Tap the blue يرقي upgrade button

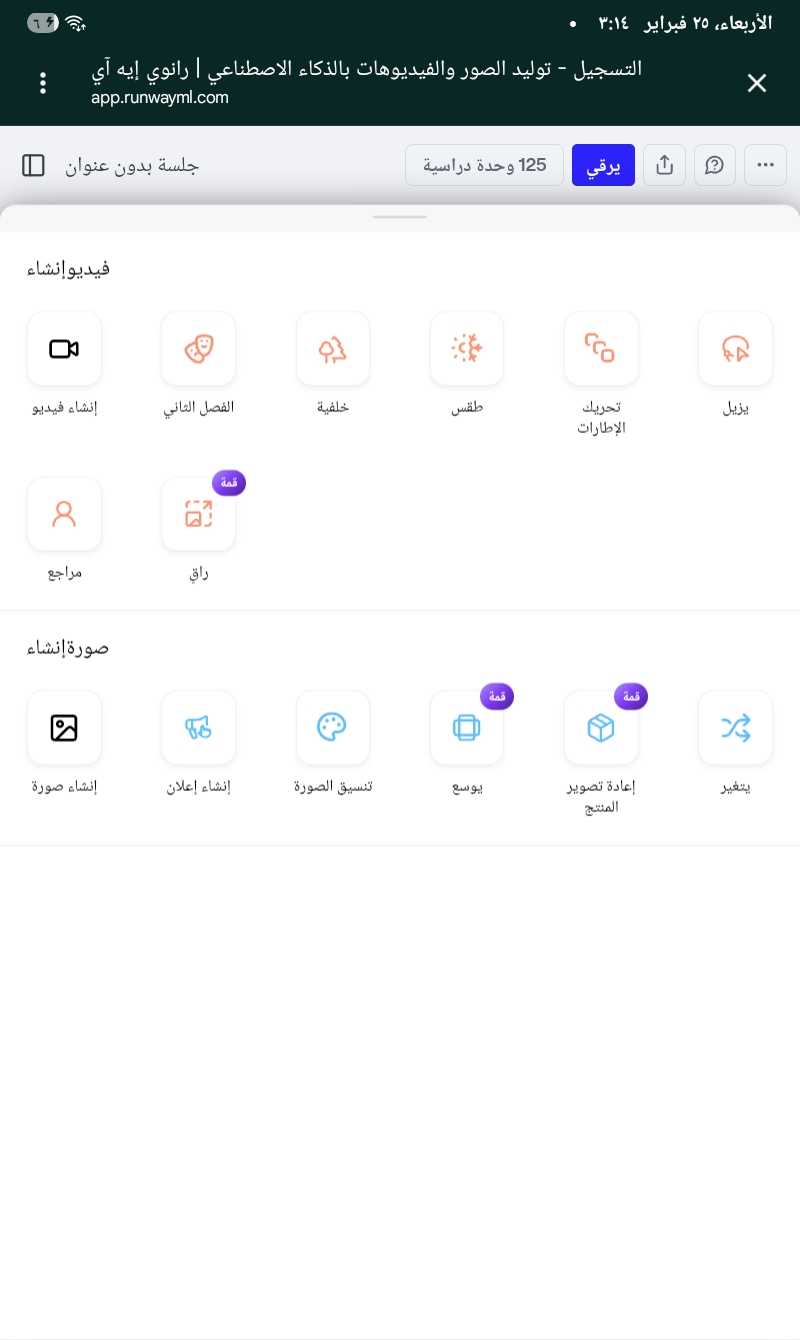point(603,165)
